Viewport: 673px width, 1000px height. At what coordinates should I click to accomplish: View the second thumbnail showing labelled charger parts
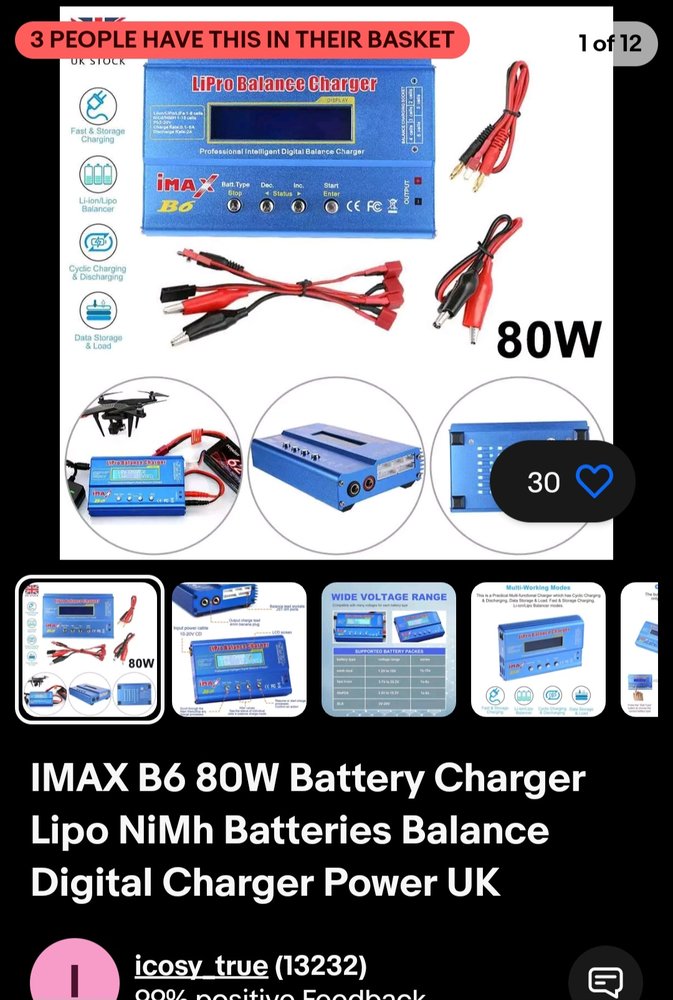239,650
